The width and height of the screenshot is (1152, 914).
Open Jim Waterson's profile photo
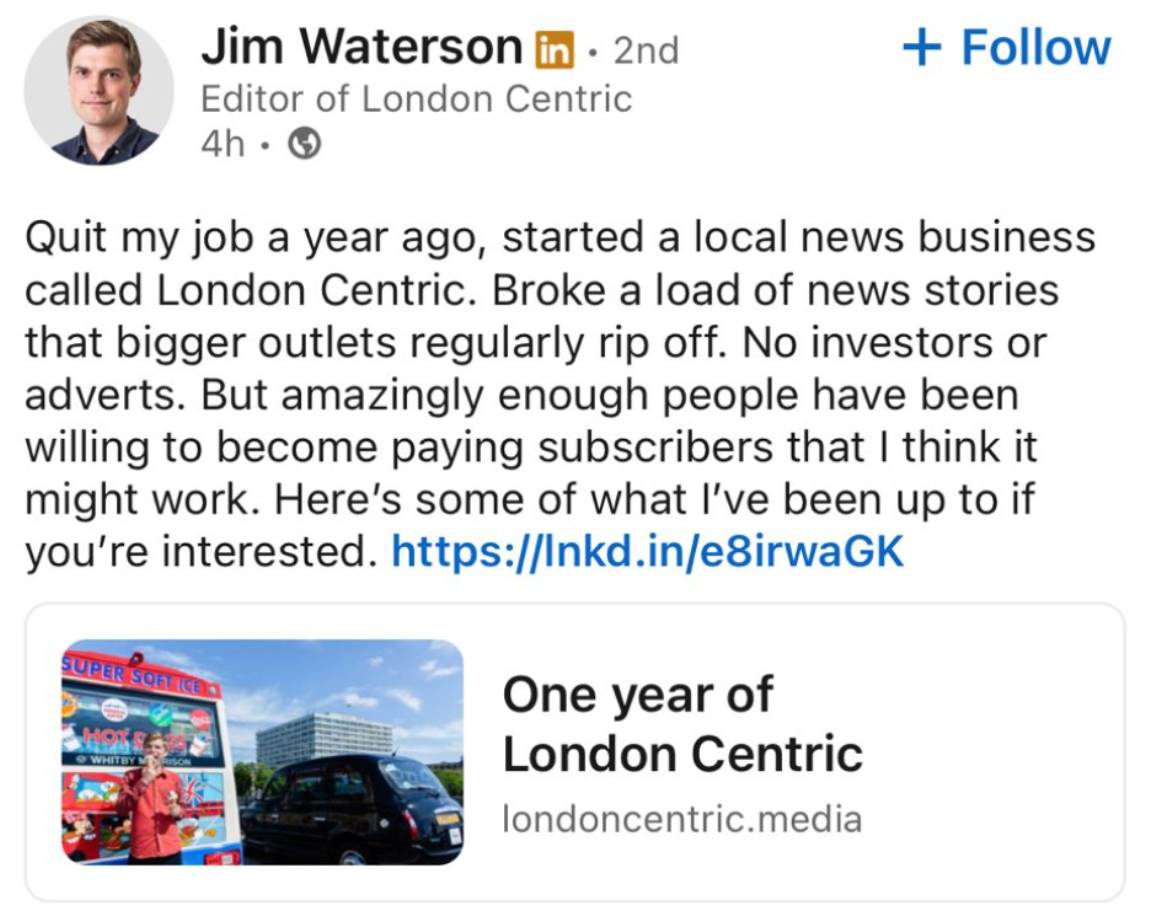pyautogui.click(x=99, y=90)
